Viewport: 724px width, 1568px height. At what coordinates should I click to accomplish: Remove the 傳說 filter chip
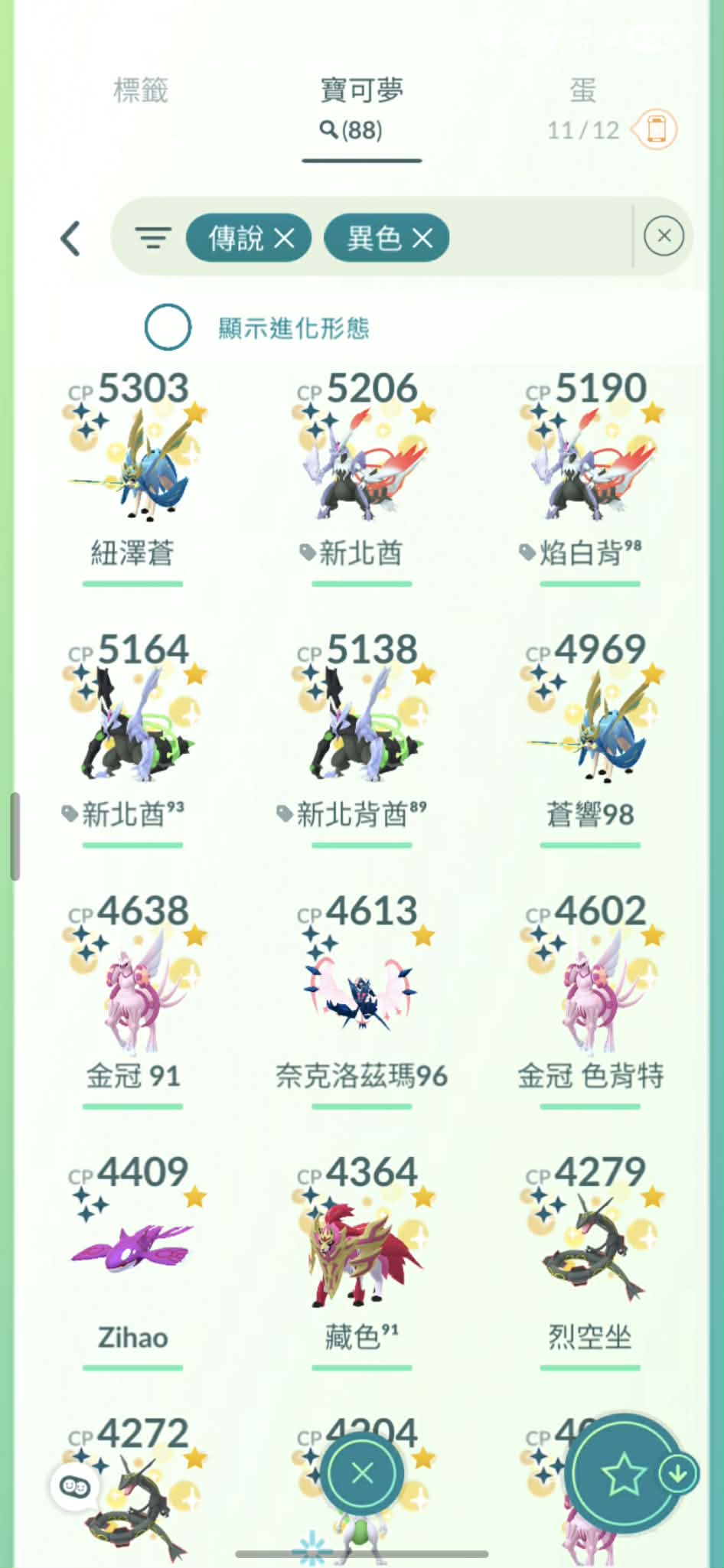284,239
